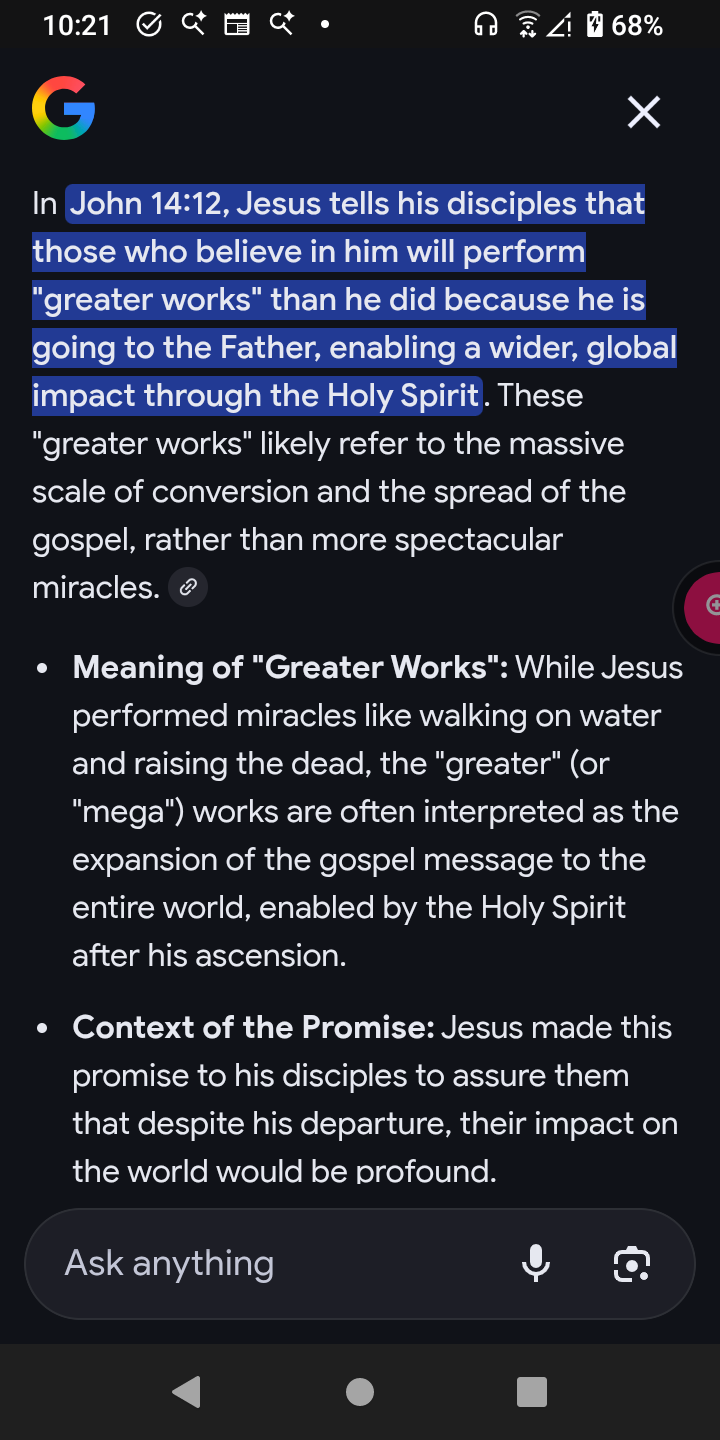720x1440 pixels.
Task: Go to the home screen
Action: (360, 1392)
